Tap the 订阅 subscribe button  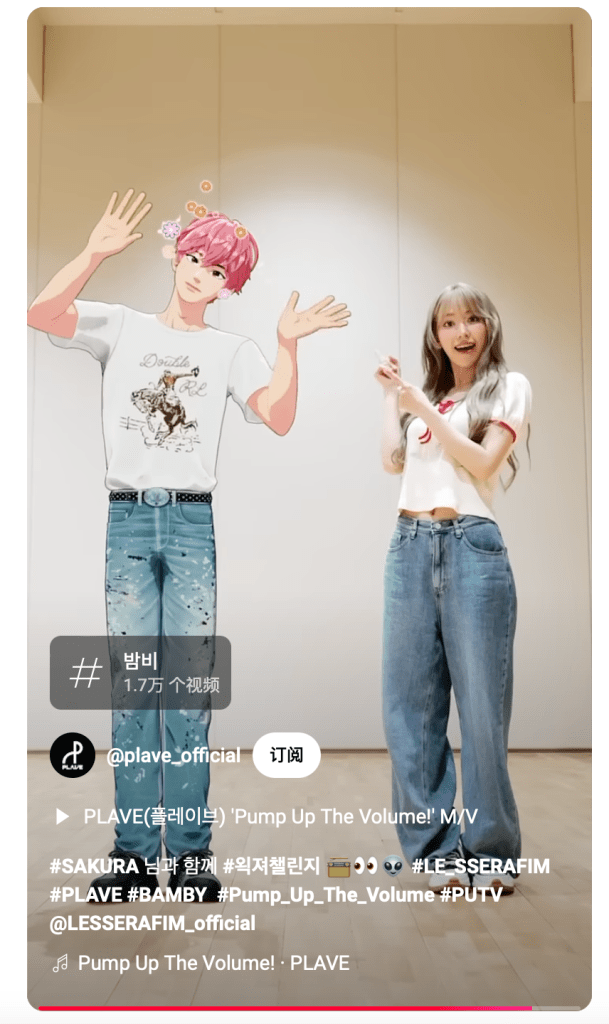coord(286,755)
